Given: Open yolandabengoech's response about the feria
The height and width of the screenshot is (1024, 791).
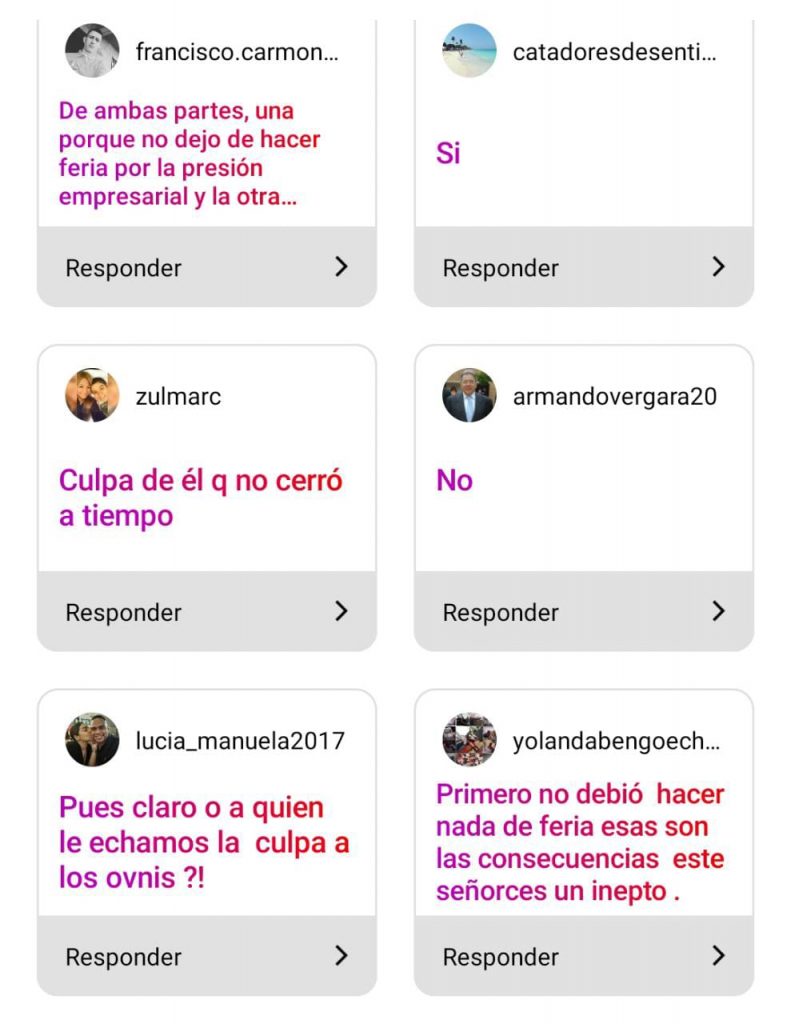Looking at the screenshot, I should (580, 842).
